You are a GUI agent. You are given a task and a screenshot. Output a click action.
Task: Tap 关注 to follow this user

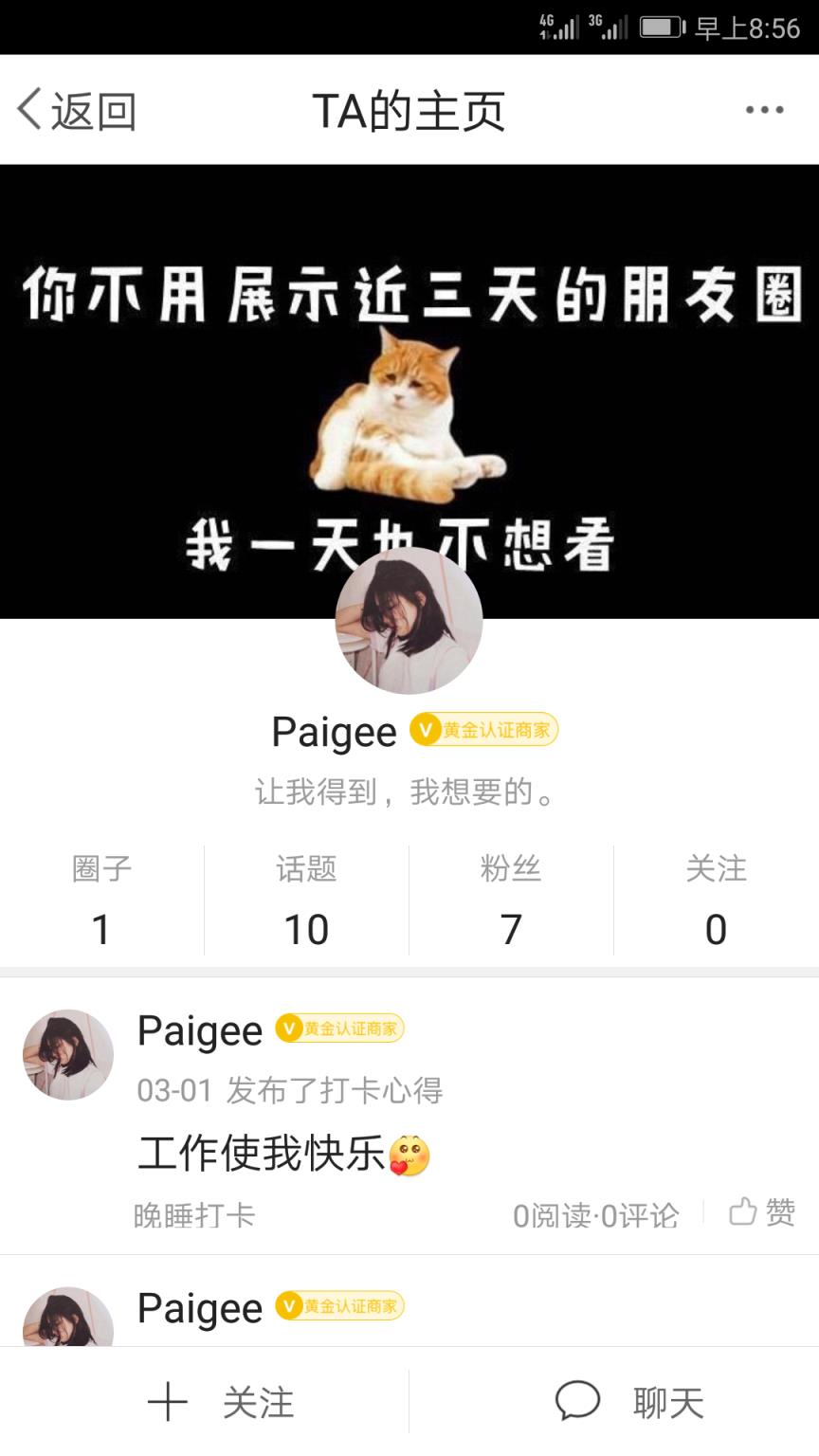pyautogui.click(x=258, y=1401)
